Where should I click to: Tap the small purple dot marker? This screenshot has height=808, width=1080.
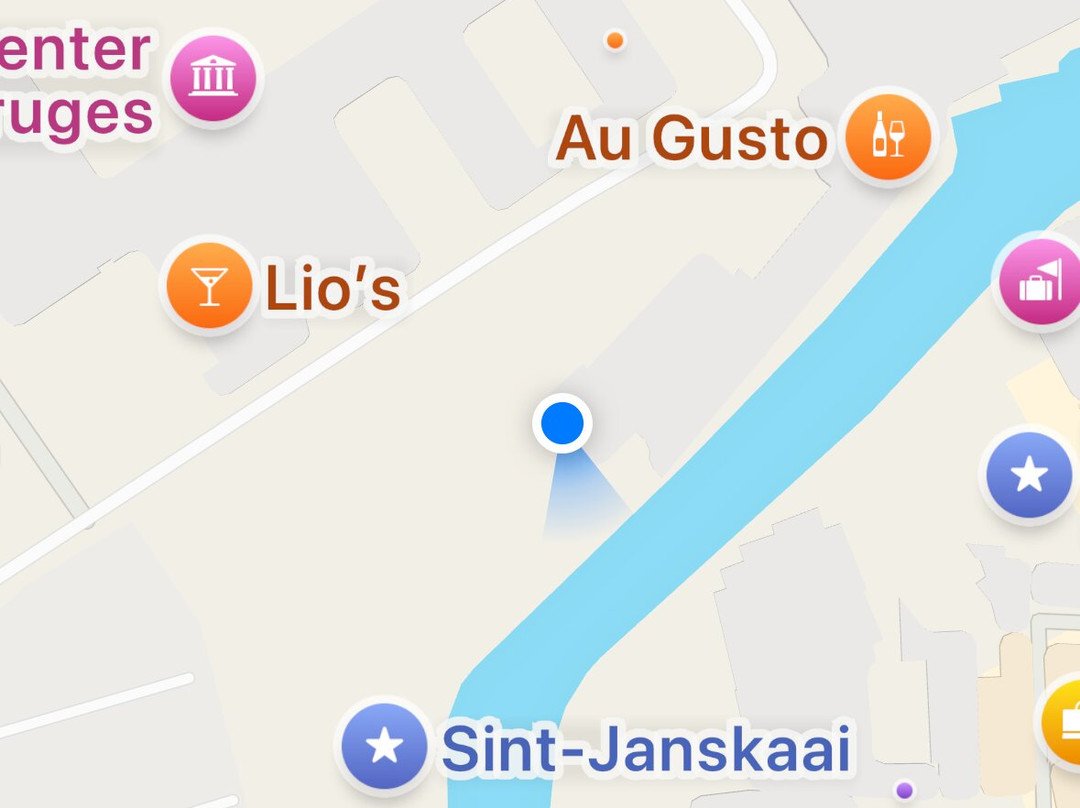click(904, 789)
